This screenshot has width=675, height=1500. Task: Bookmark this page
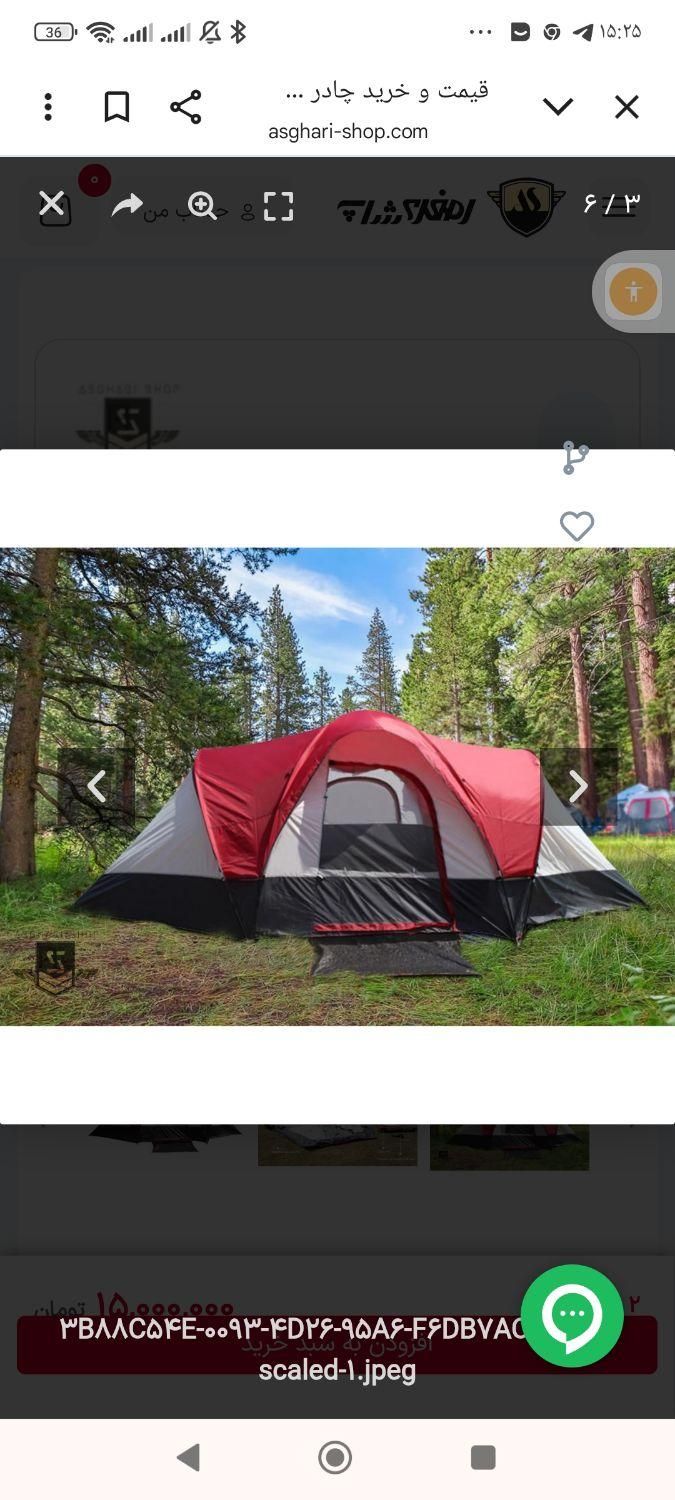pyautogui.click(x=117, y=107)
